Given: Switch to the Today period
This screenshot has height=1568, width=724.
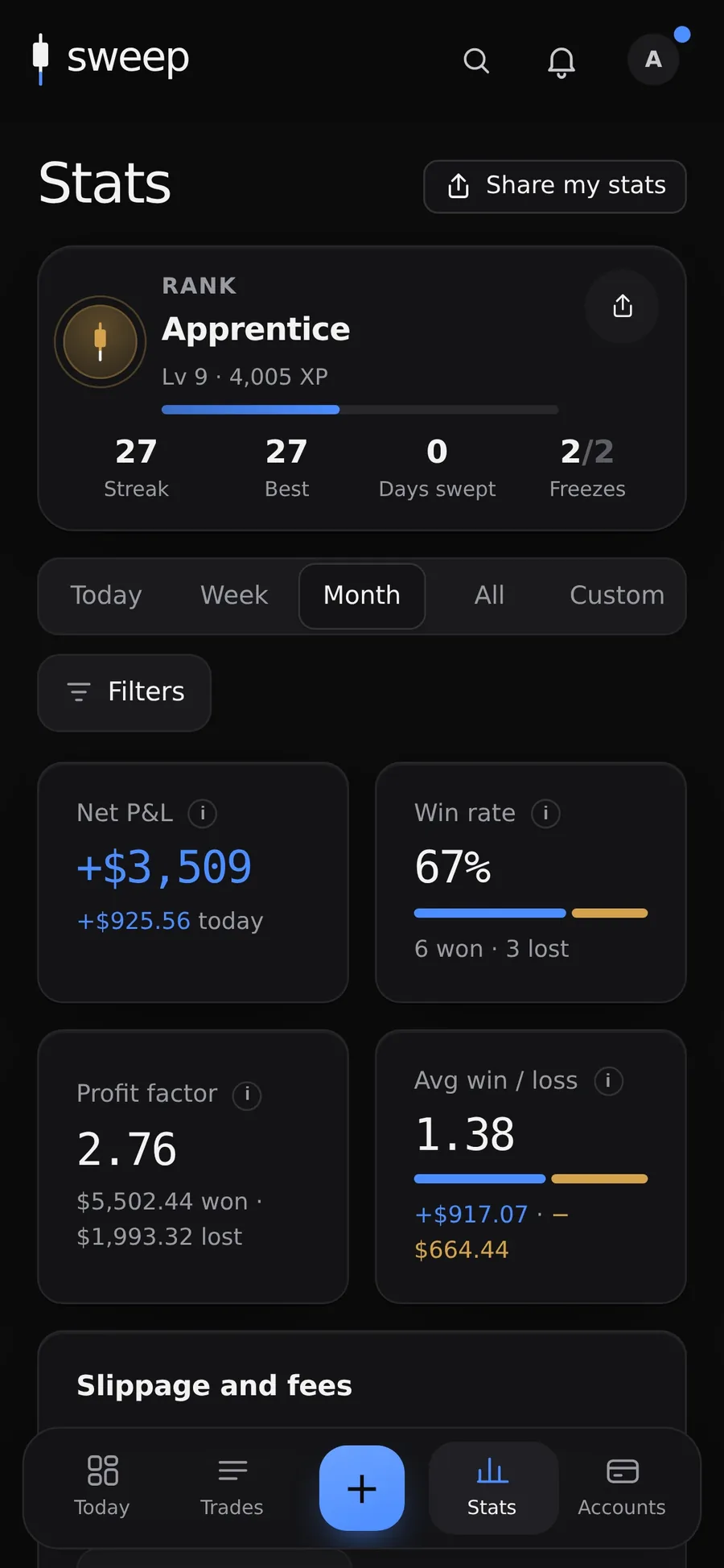Looking at the screenshot, I should pyautogui.click(x=106, y=596).
